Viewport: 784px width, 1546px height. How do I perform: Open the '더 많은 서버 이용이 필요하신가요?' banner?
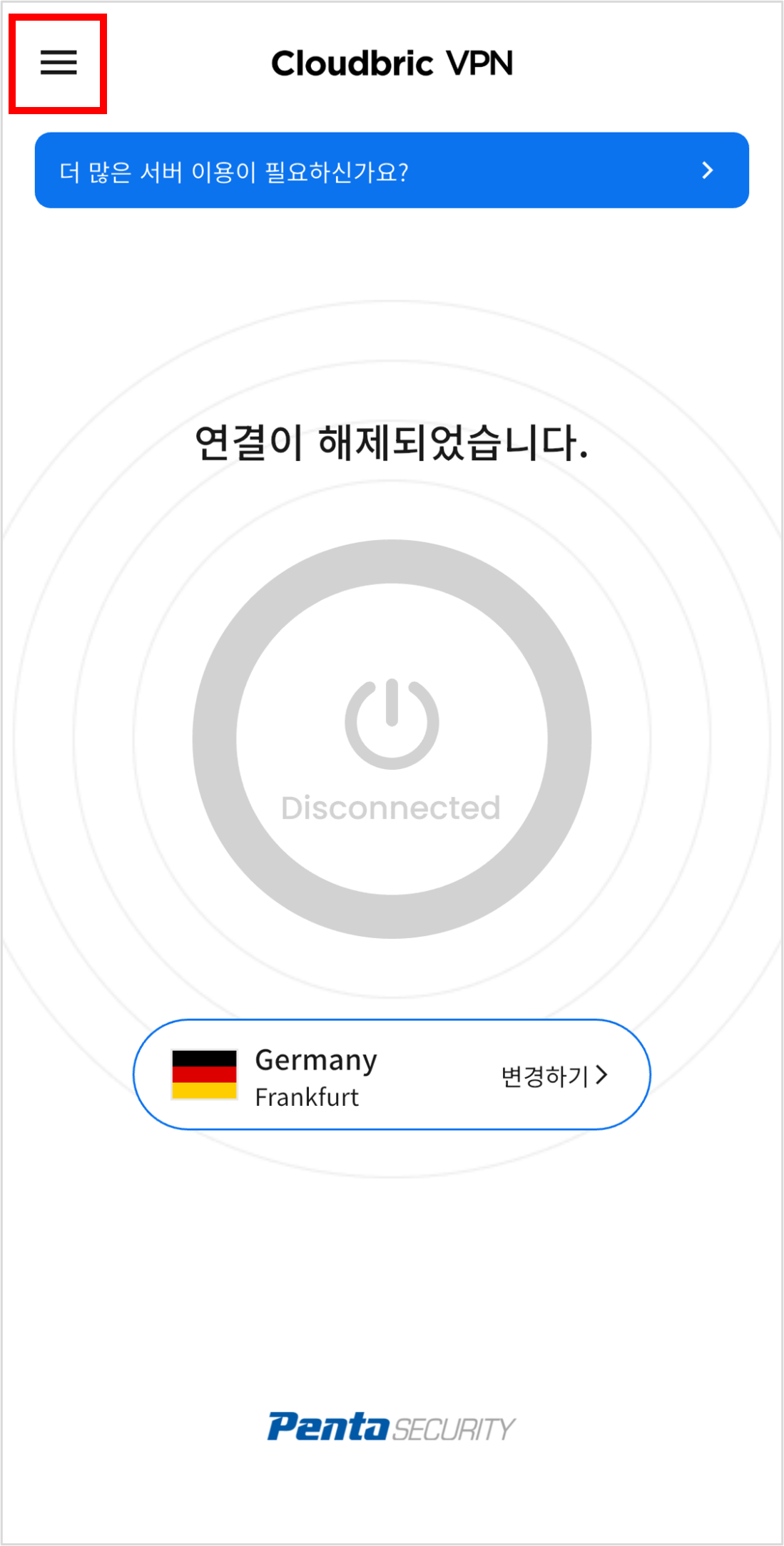click(392, 171)
